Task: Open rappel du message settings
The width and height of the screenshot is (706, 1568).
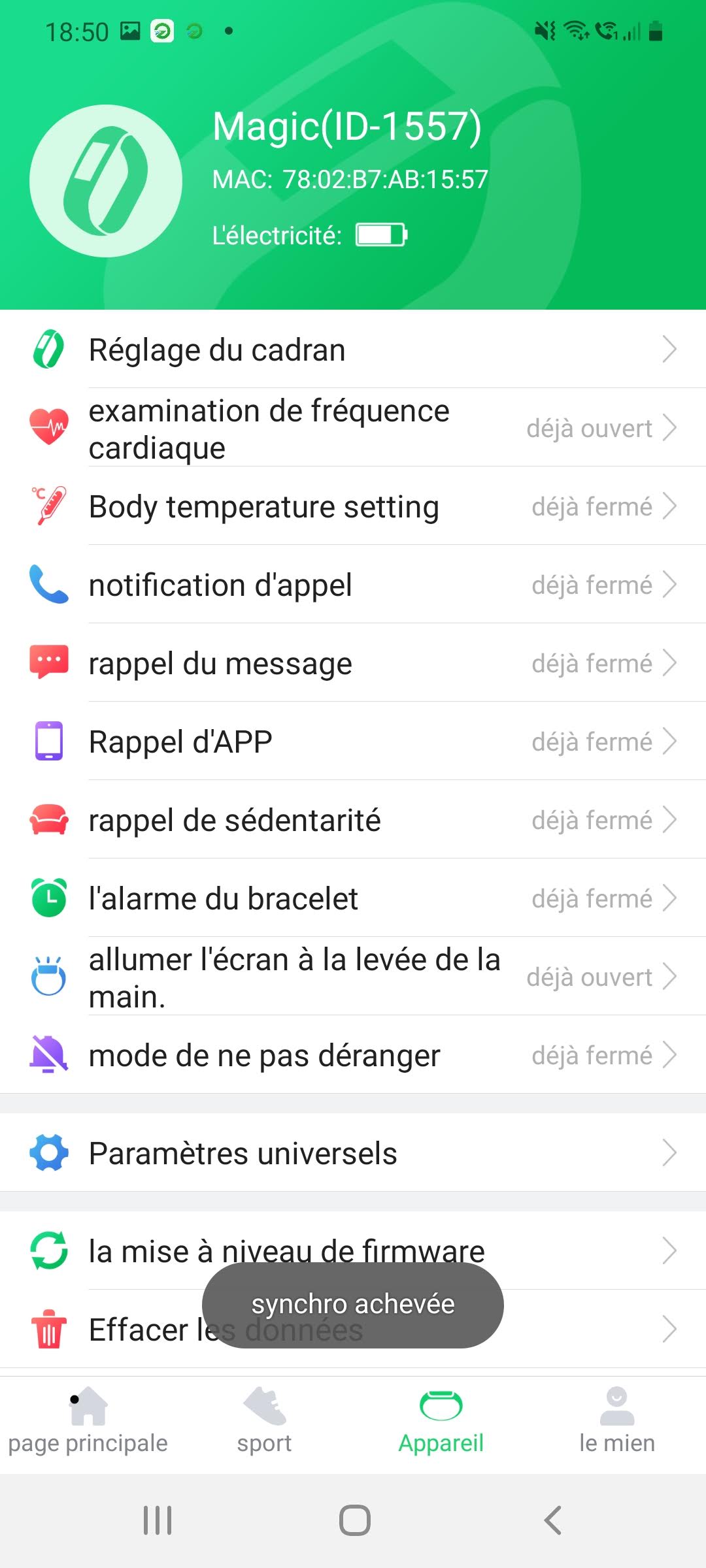Action: [353, 664]
